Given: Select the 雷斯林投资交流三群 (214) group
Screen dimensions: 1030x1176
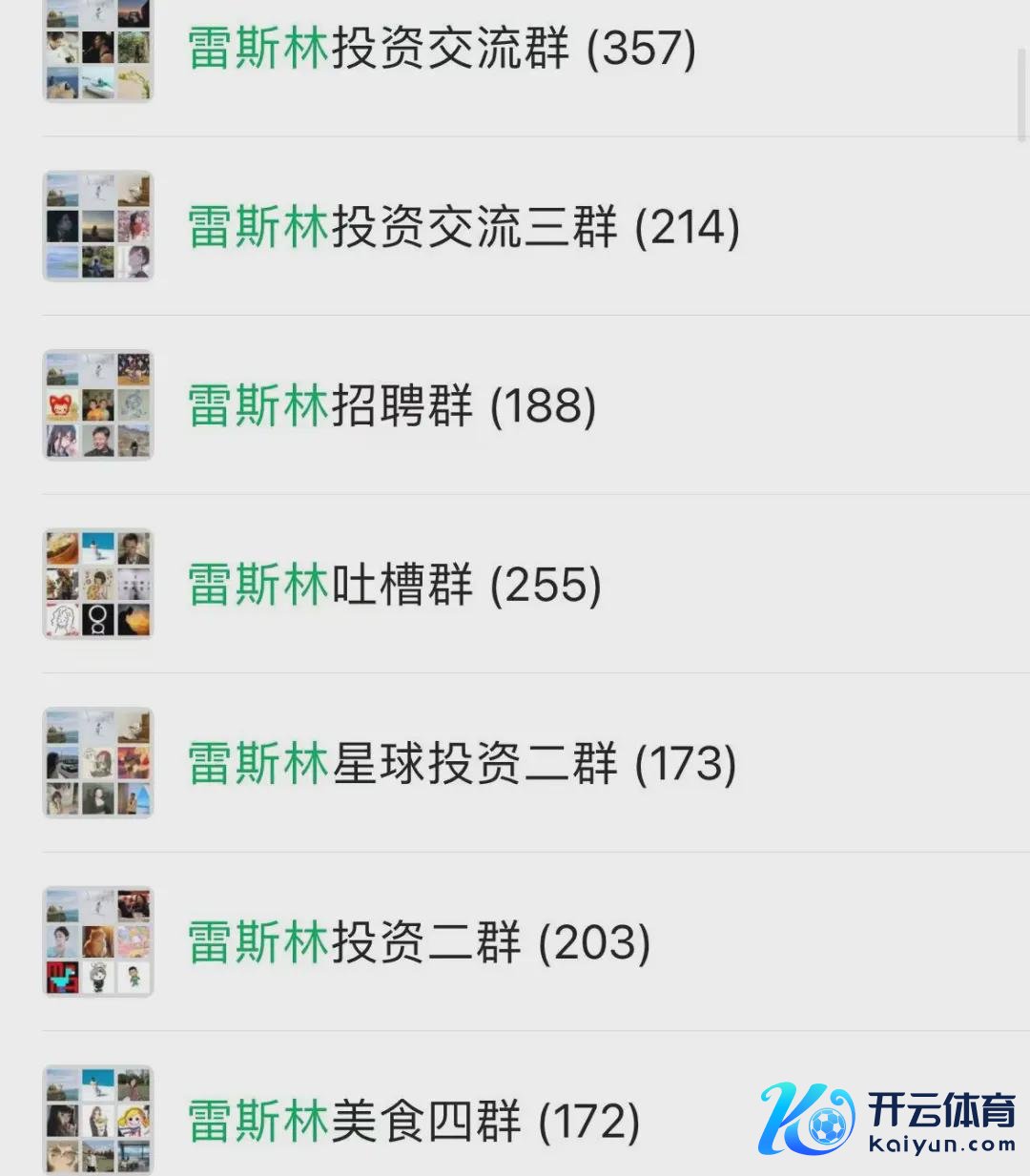Looking at the screenshot, I should click(463, 228).
